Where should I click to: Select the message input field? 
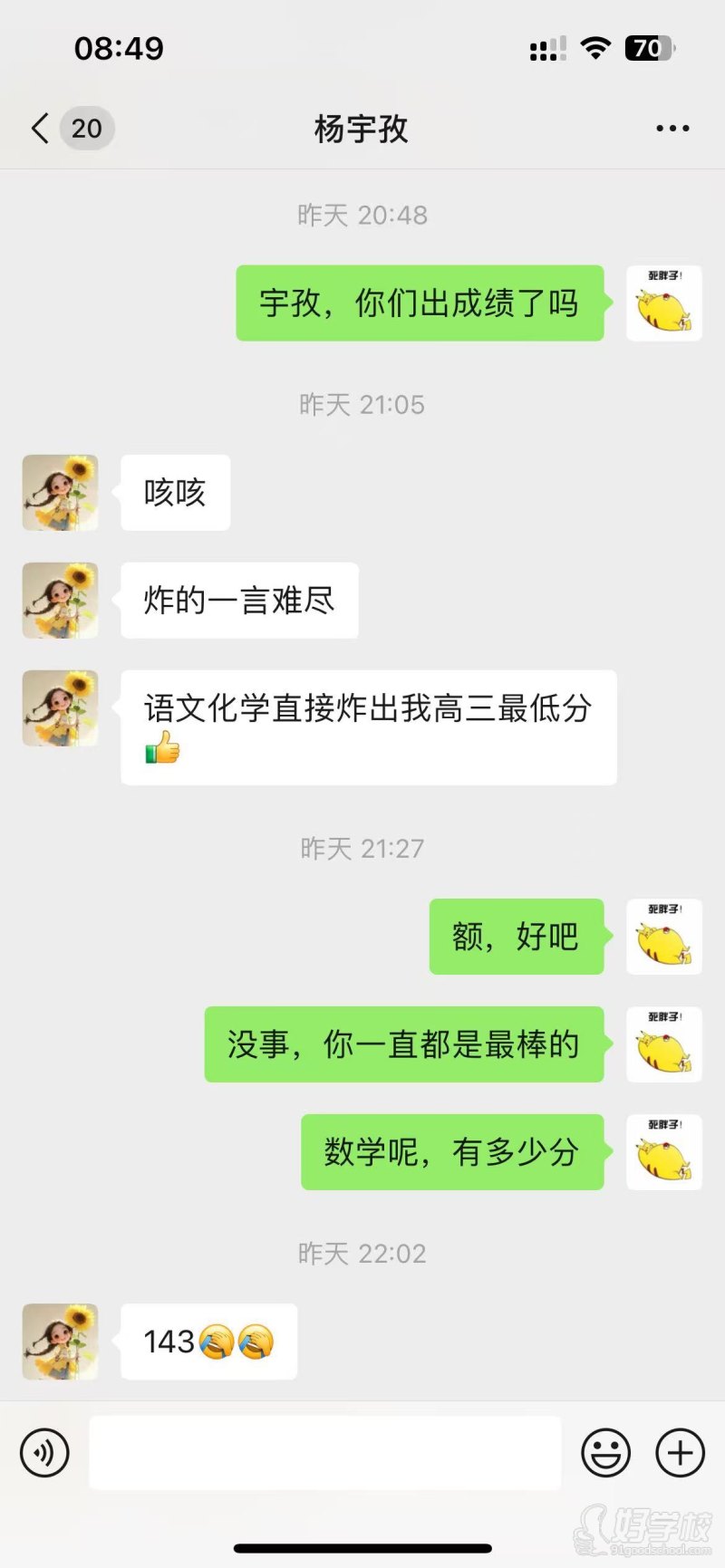326,1452
